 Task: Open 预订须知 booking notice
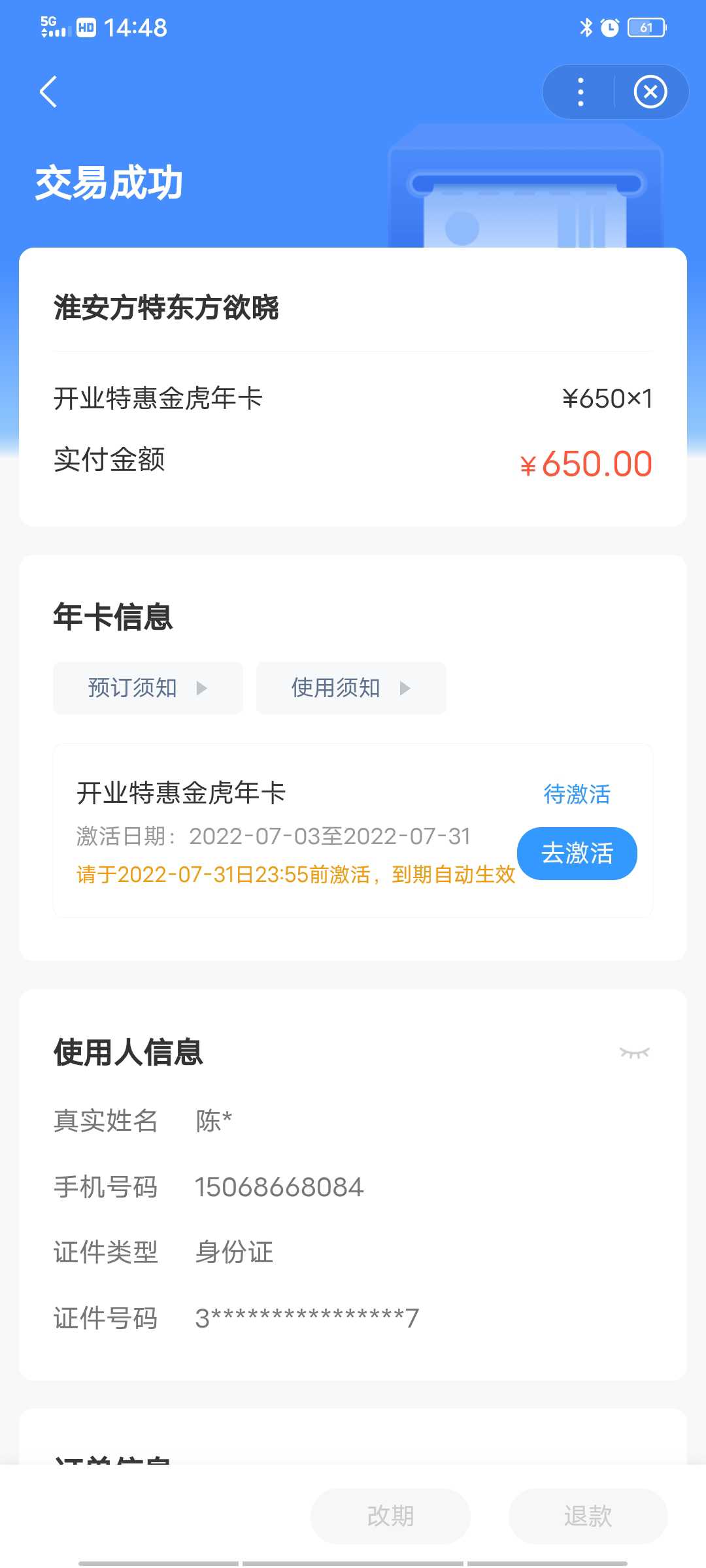click(148, 688)
